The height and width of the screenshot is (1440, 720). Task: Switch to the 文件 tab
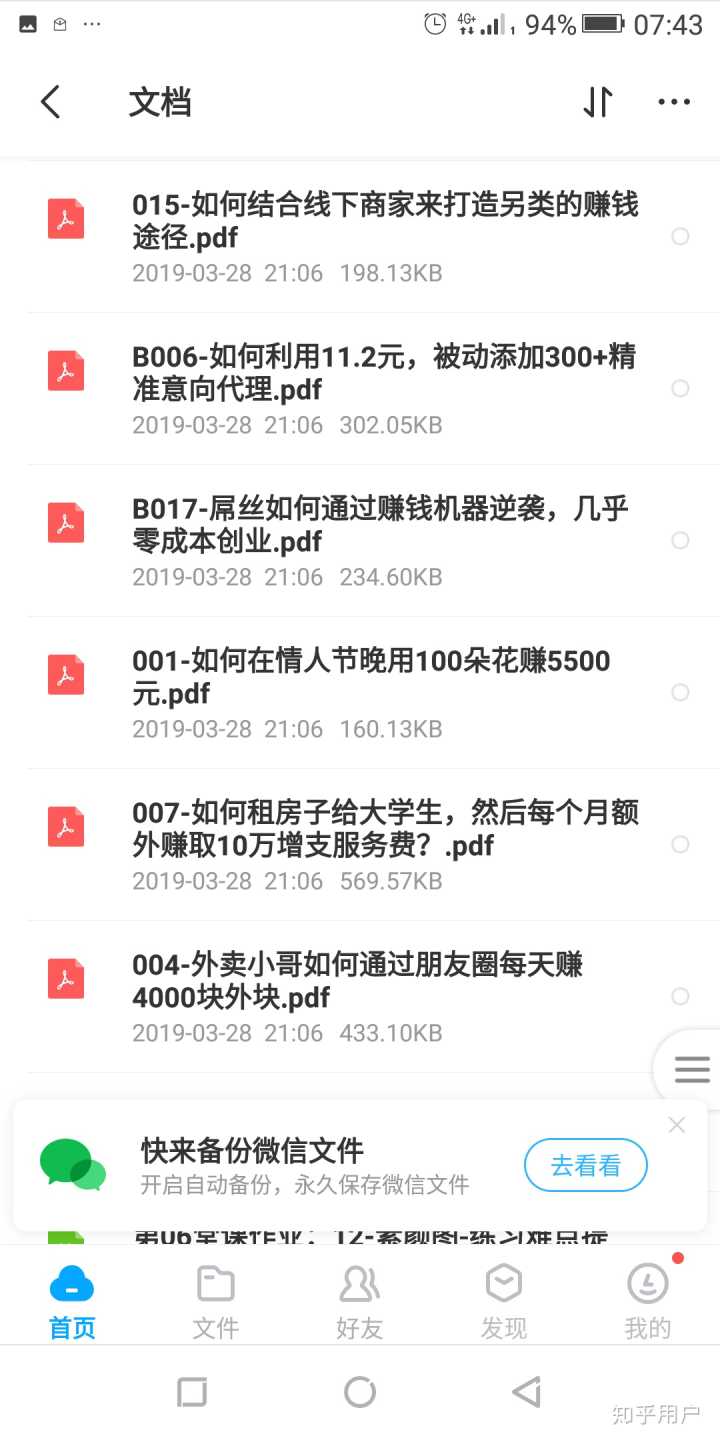pos(216,1300)
